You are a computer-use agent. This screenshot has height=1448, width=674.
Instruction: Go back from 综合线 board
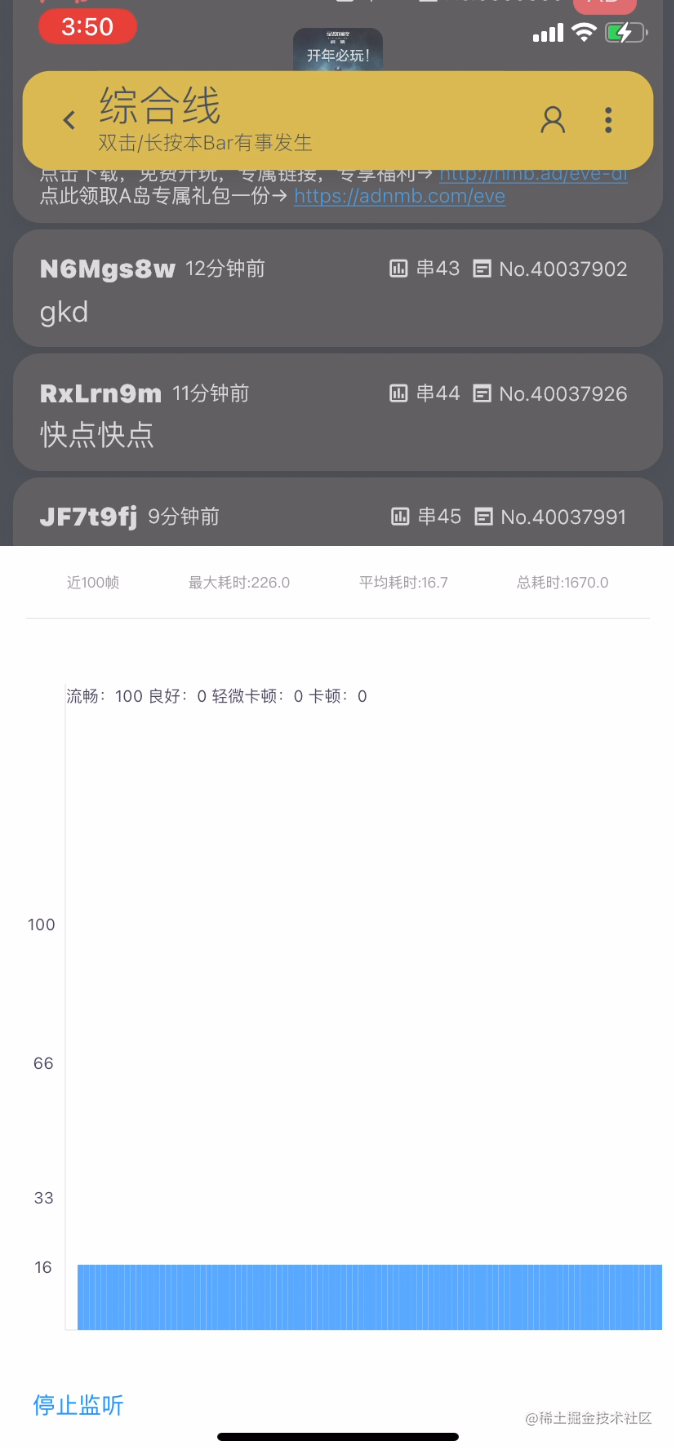[69, 121]
